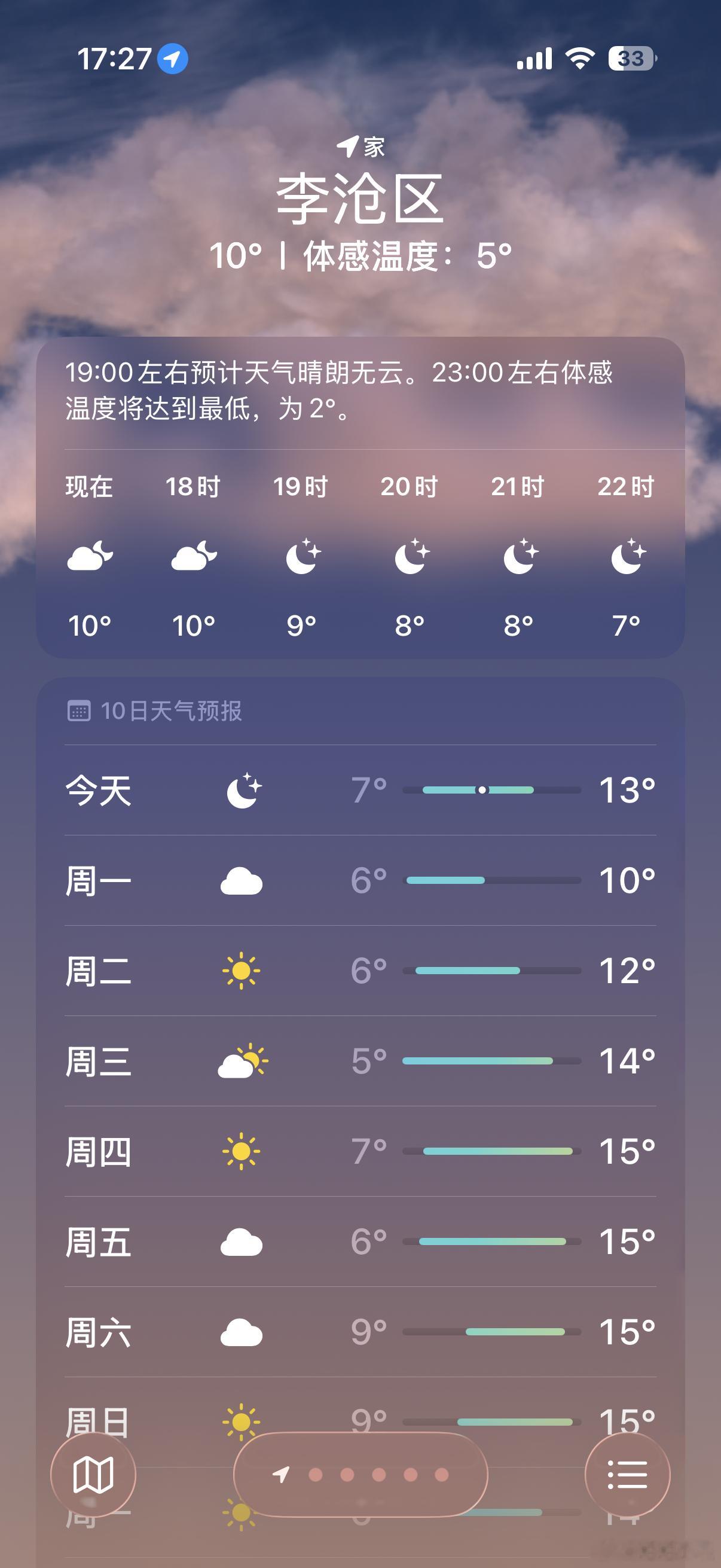Screen dimensions: 721x1568
Task: Open the saved locations list
Action: 627,1475
